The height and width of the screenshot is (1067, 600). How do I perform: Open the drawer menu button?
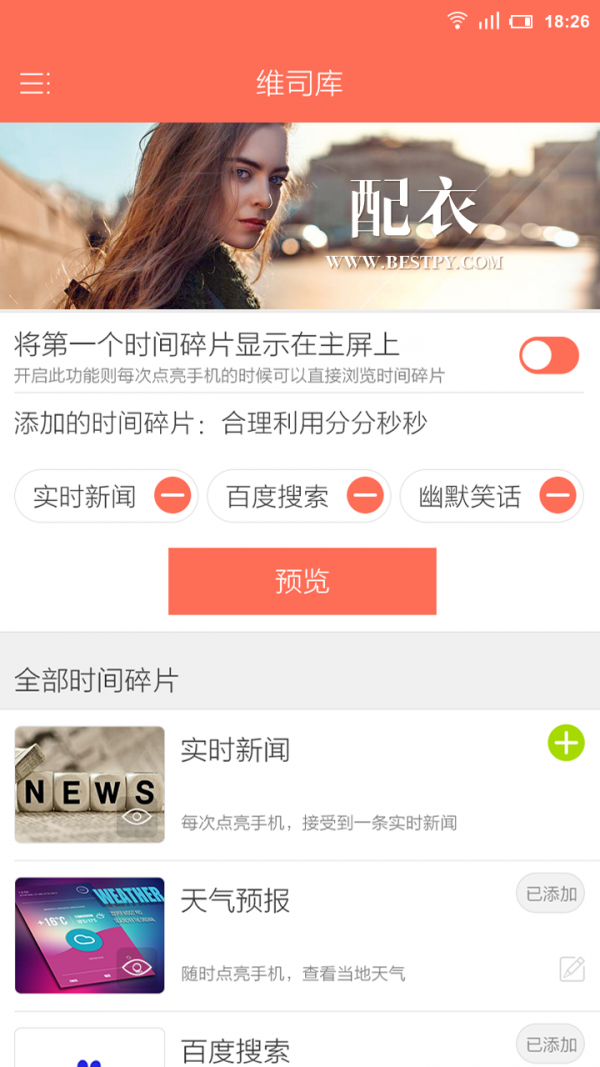pos(35,84)
